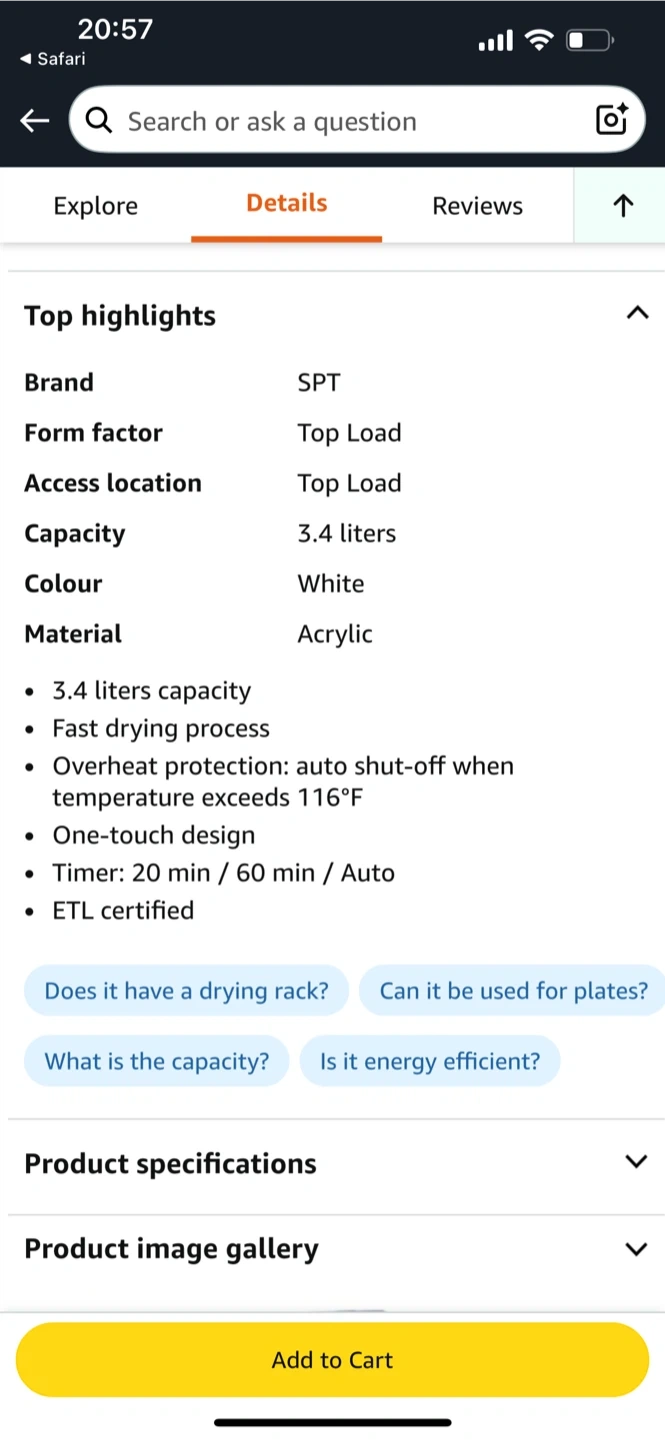The image size is (665, 1440).
Task: Expand Product specifications
Action: tap(636, 1162)
